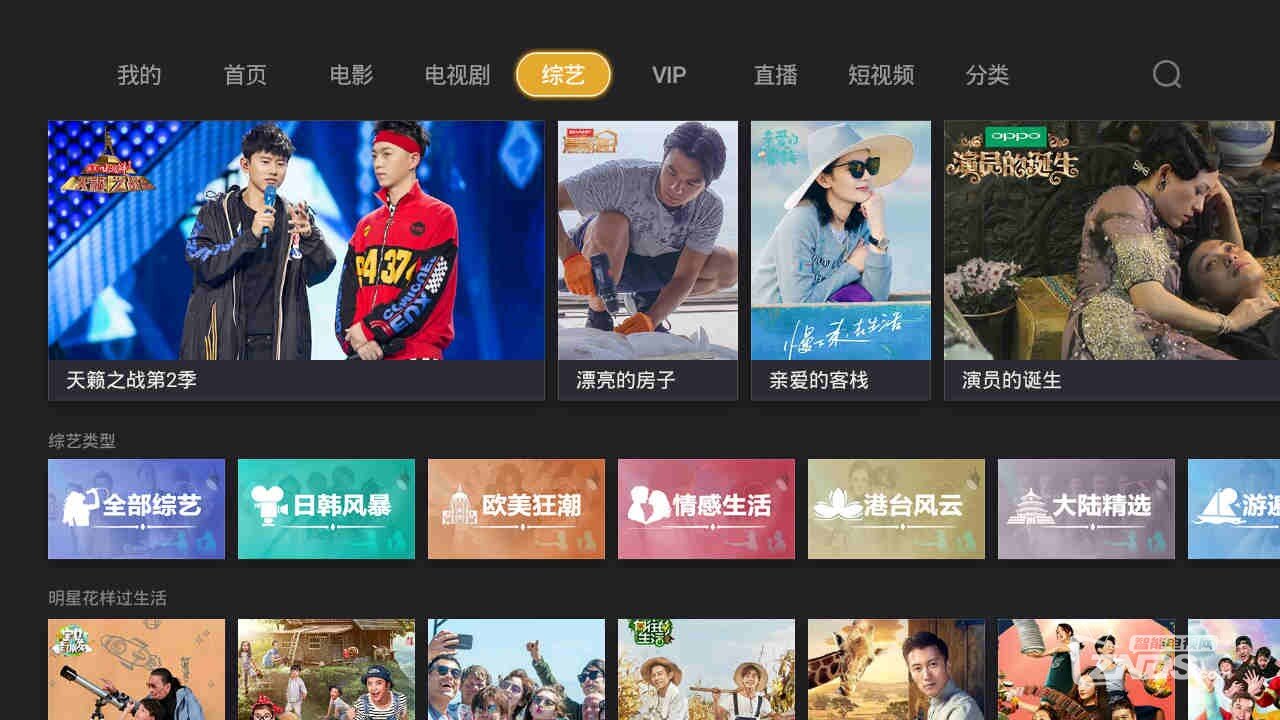Open the 港台风云 category
The image size is (1280, 720).
click(x=896, y=508)
